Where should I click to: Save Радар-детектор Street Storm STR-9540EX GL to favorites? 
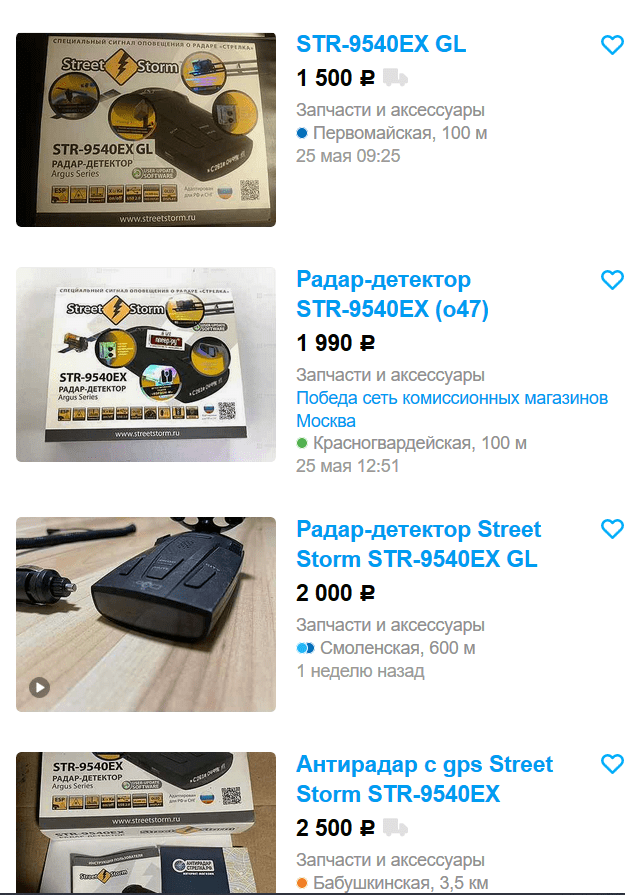click(x=611, y=530)
